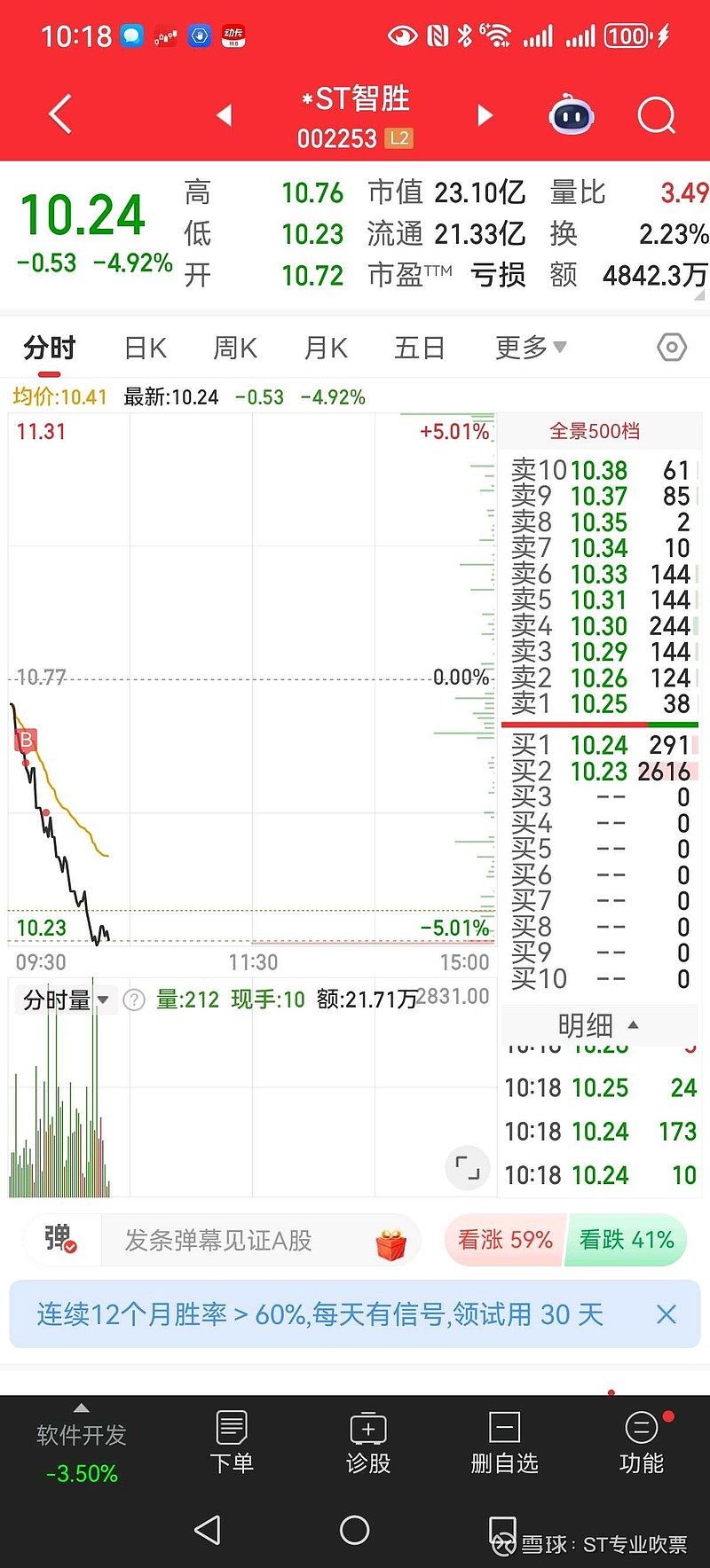
Task: Switch to the 月K chart tab
Action: (326, 348)
